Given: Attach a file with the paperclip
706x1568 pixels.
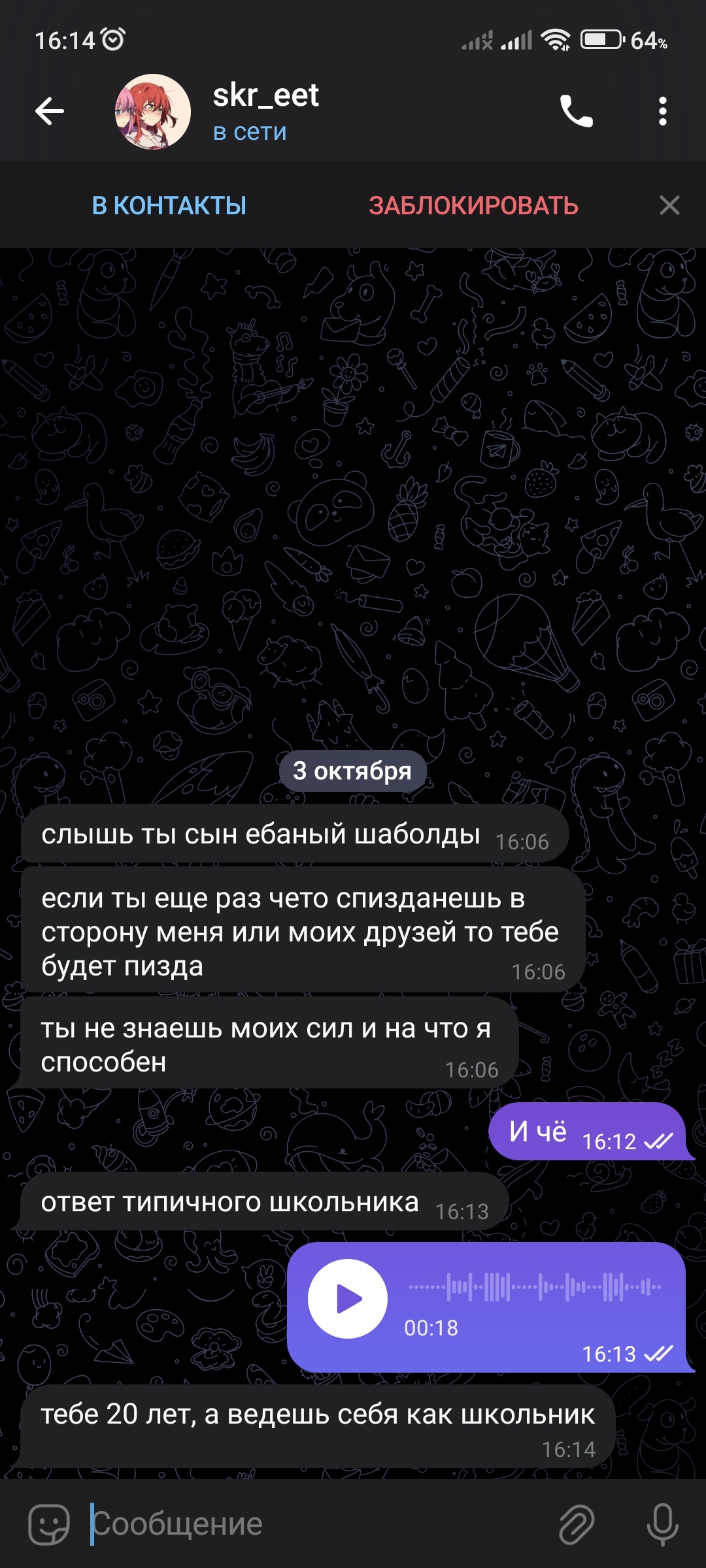Looking at the screenshot, I should pos(576,1524).
